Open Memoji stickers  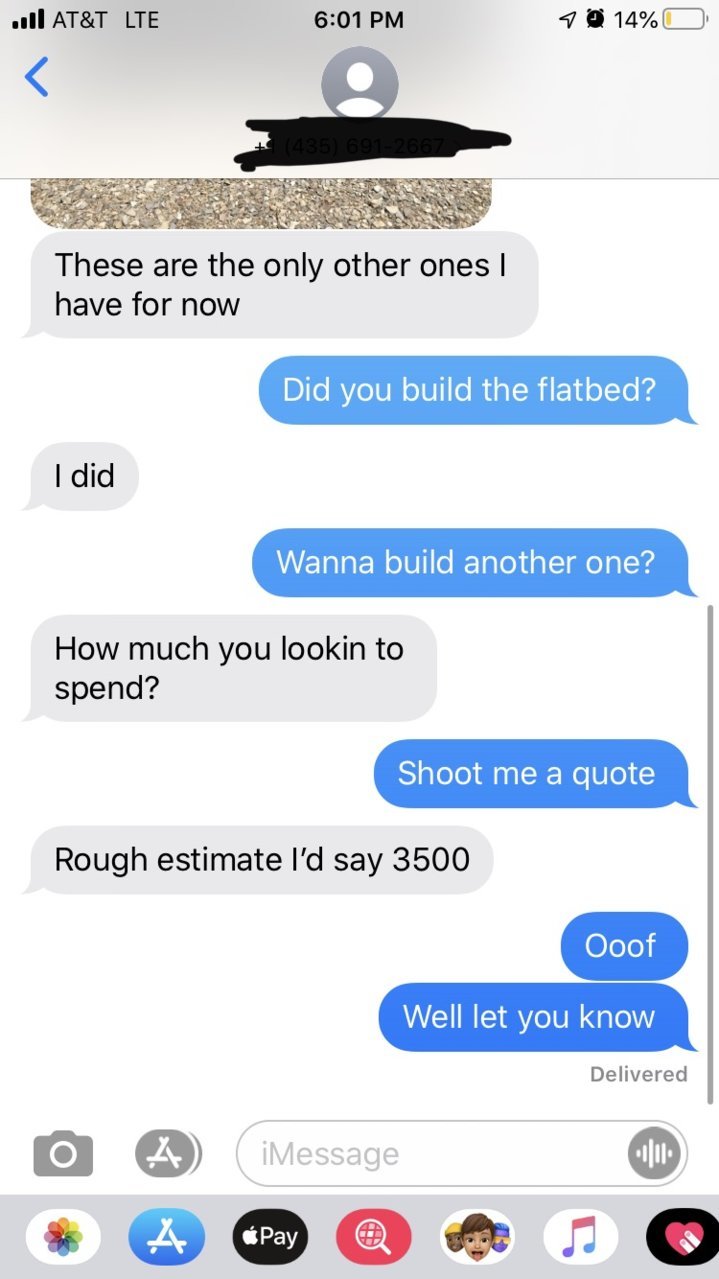point(477,1237)
